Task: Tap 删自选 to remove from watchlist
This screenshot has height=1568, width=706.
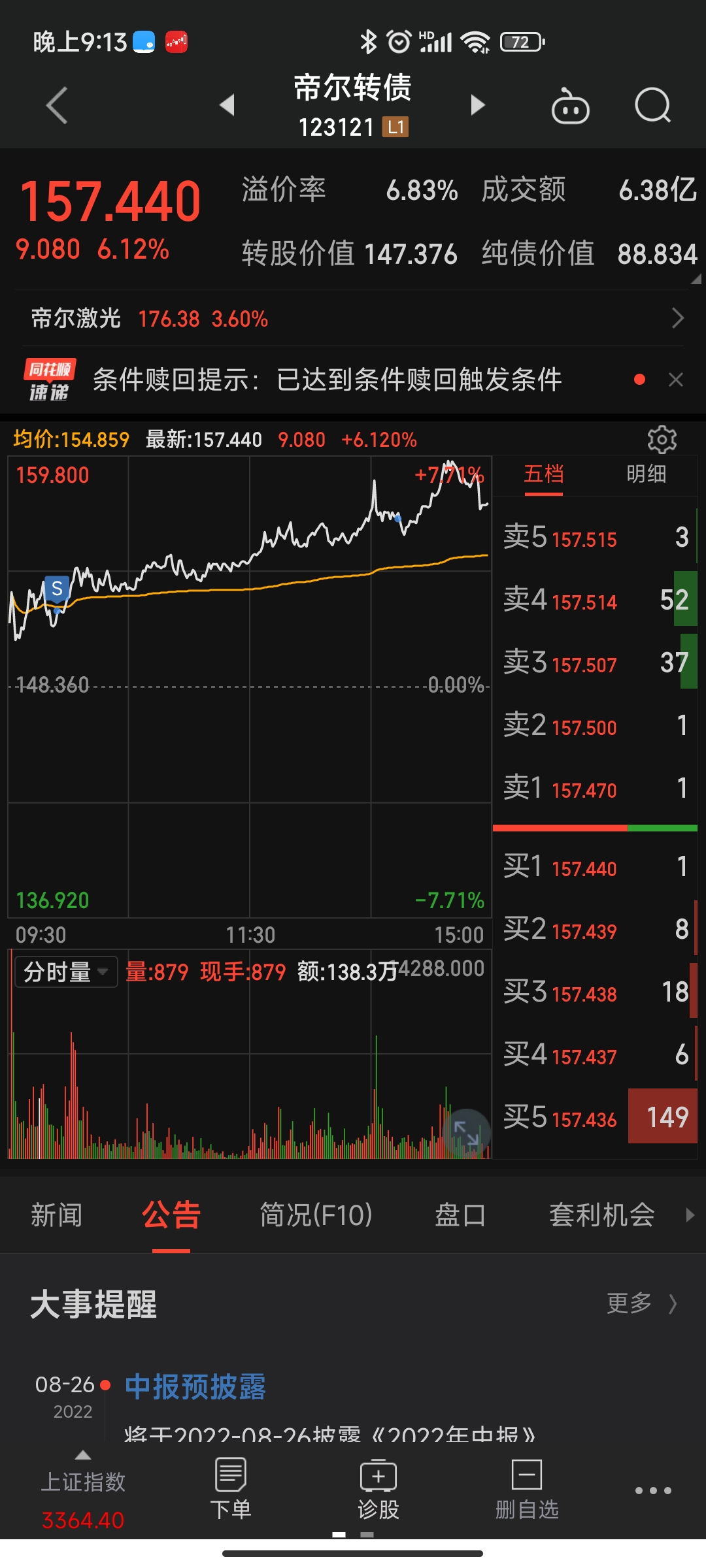Action: tap(526, 1490)
